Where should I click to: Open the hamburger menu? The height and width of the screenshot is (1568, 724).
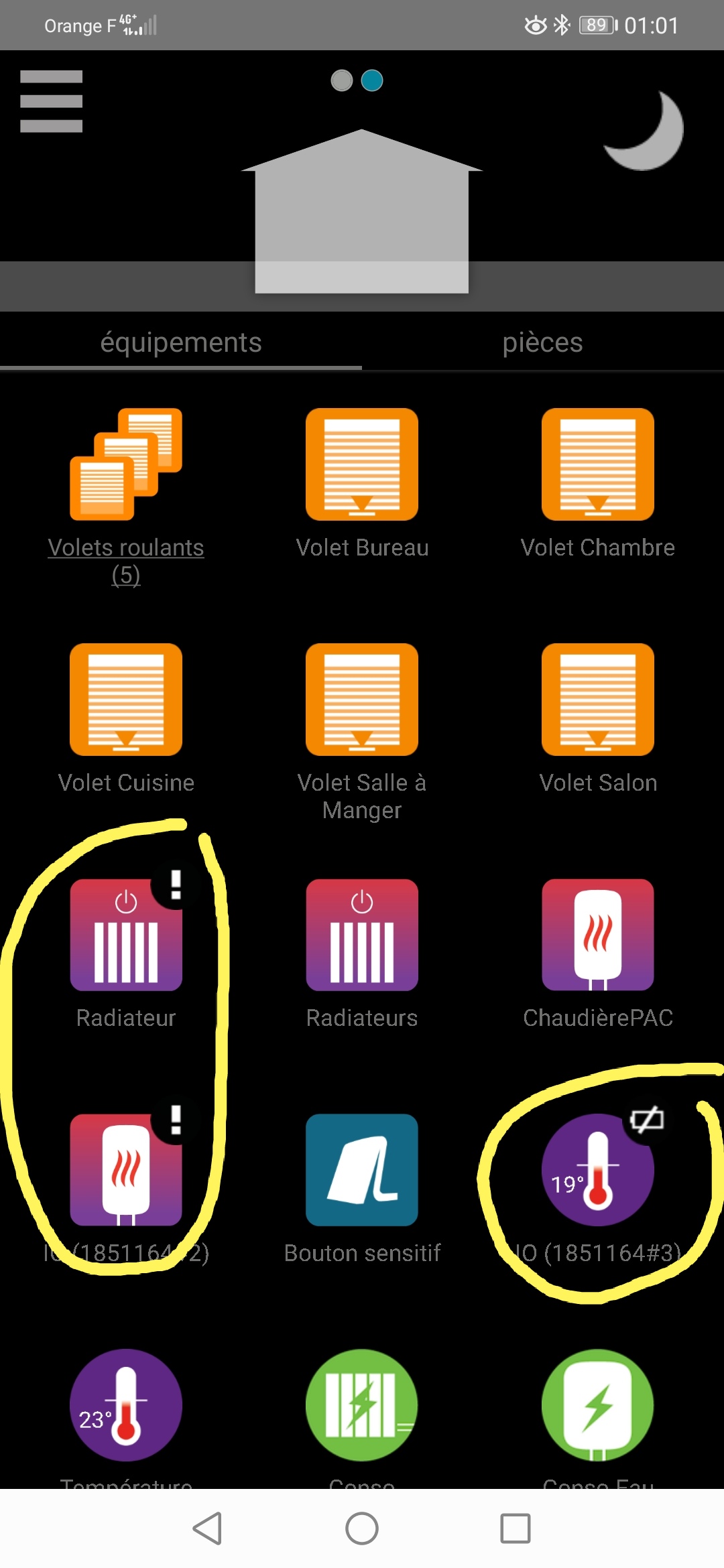click(51, 101)
